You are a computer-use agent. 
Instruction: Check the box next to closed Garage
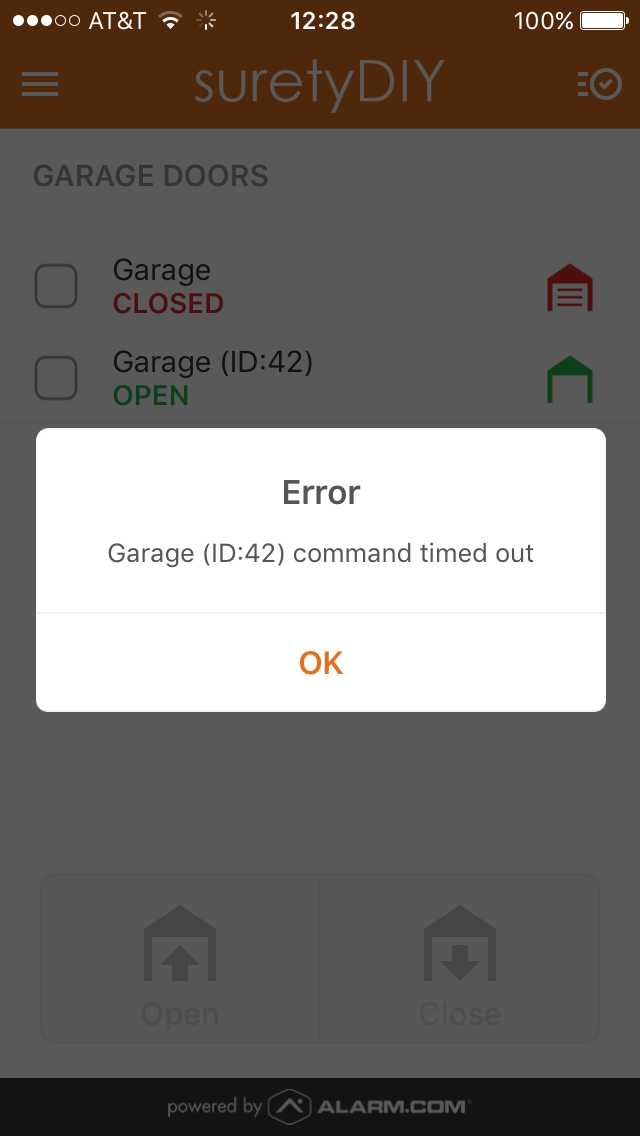tap(56, 286)
